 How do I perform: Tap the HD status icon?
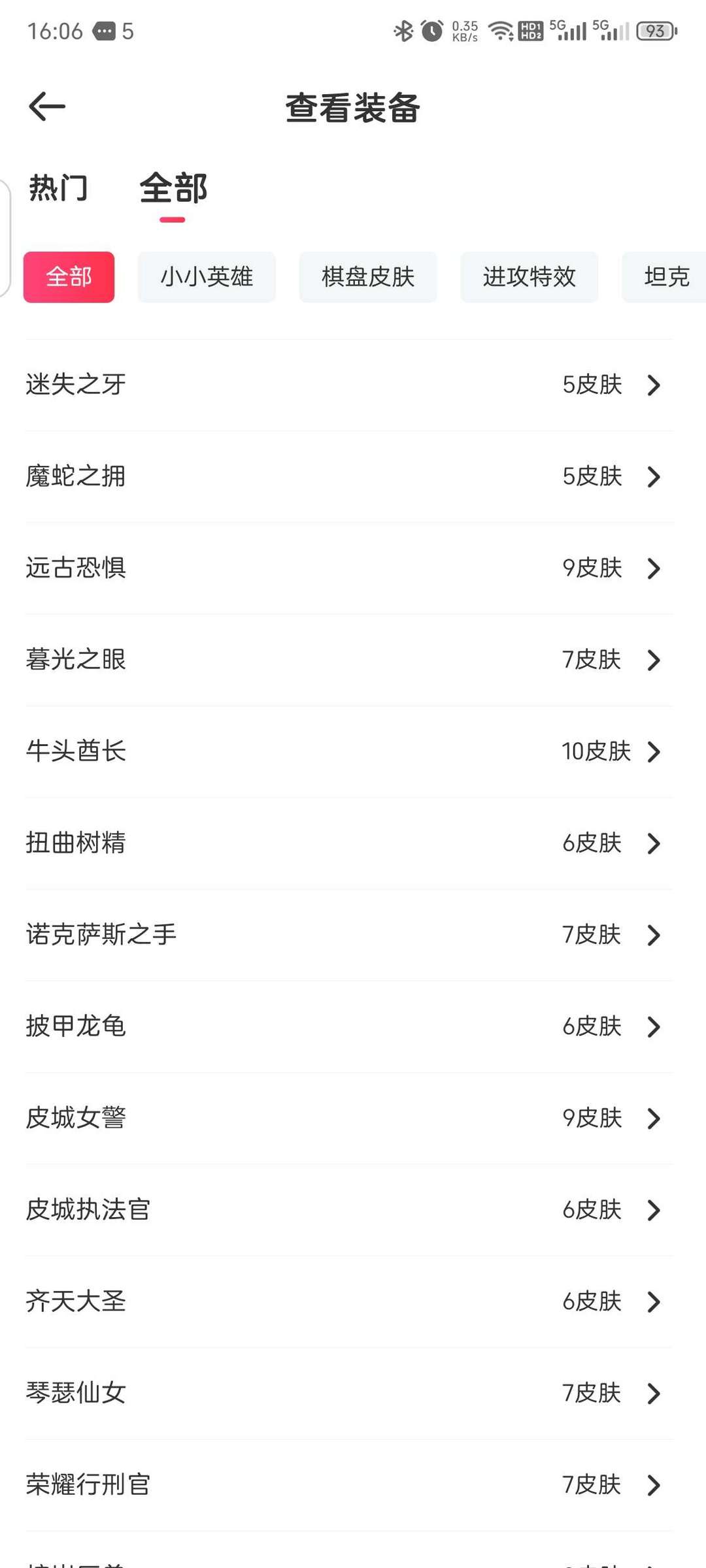(x=531, y=31)
